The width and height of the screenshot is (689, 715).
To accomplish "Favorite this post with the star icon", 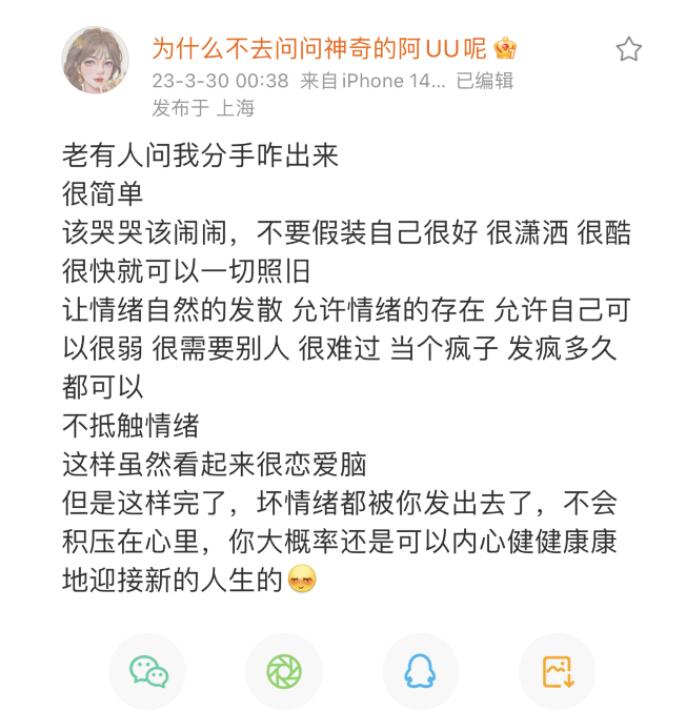I will (x=628, y=50).
